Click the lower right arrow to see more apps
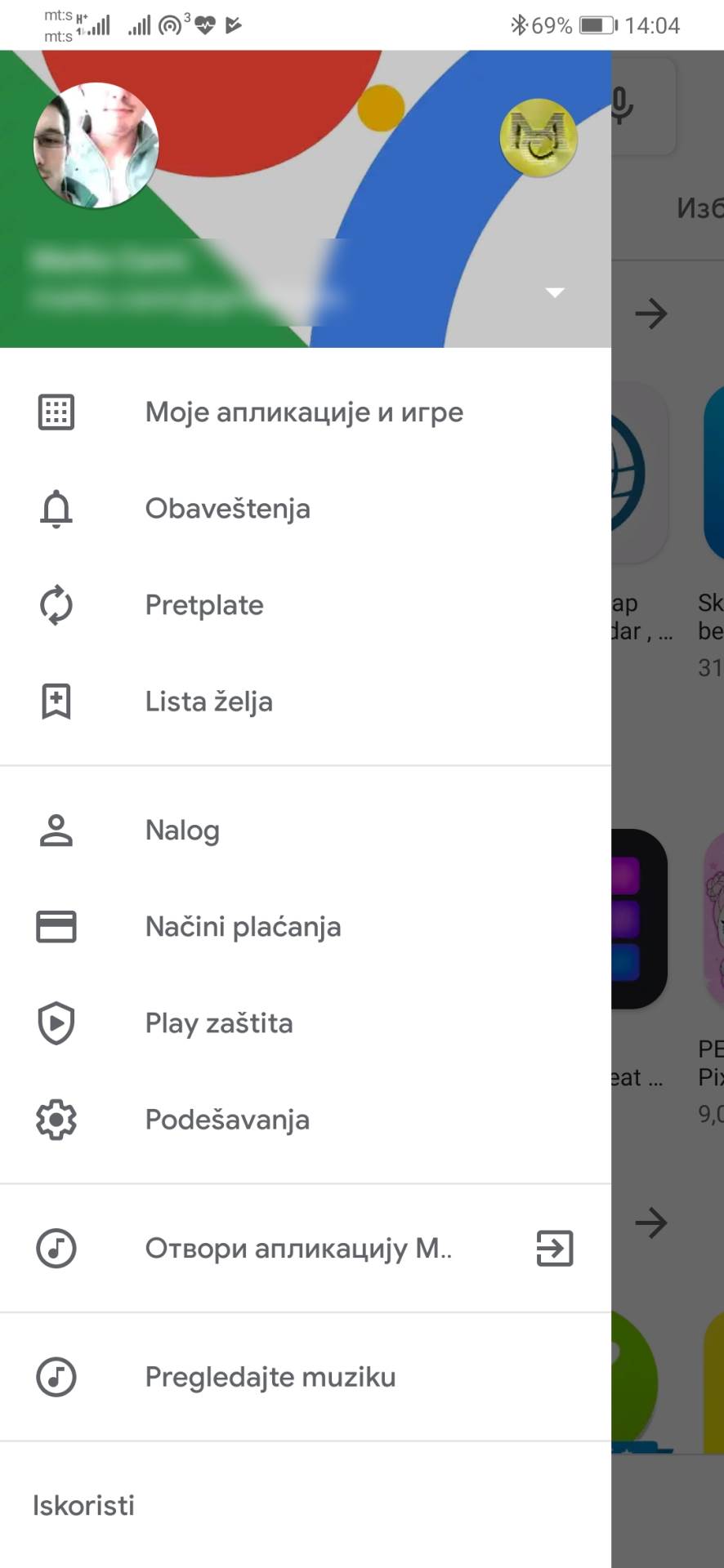 651,1223
